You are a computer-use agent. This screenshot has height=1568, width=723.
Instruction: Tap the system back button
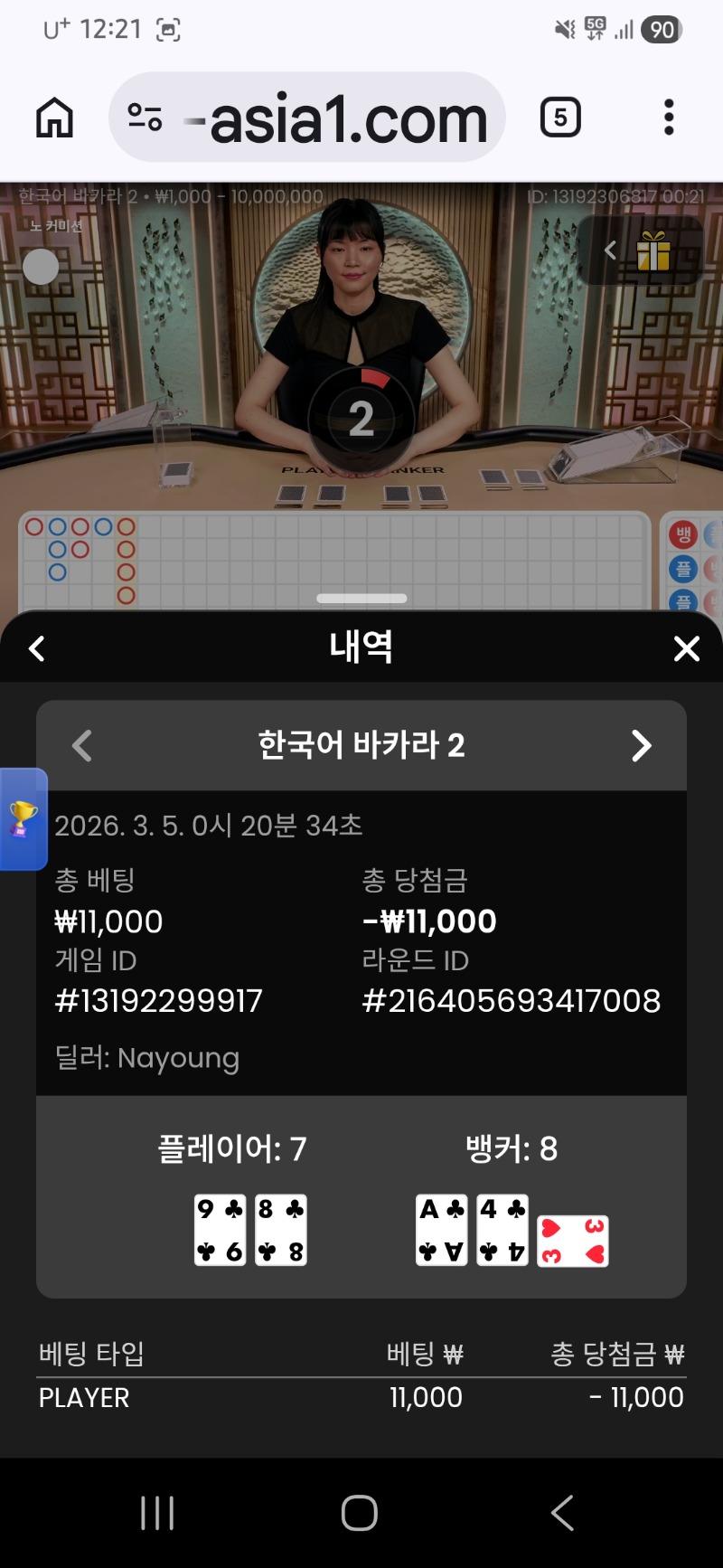[562, 1512]
